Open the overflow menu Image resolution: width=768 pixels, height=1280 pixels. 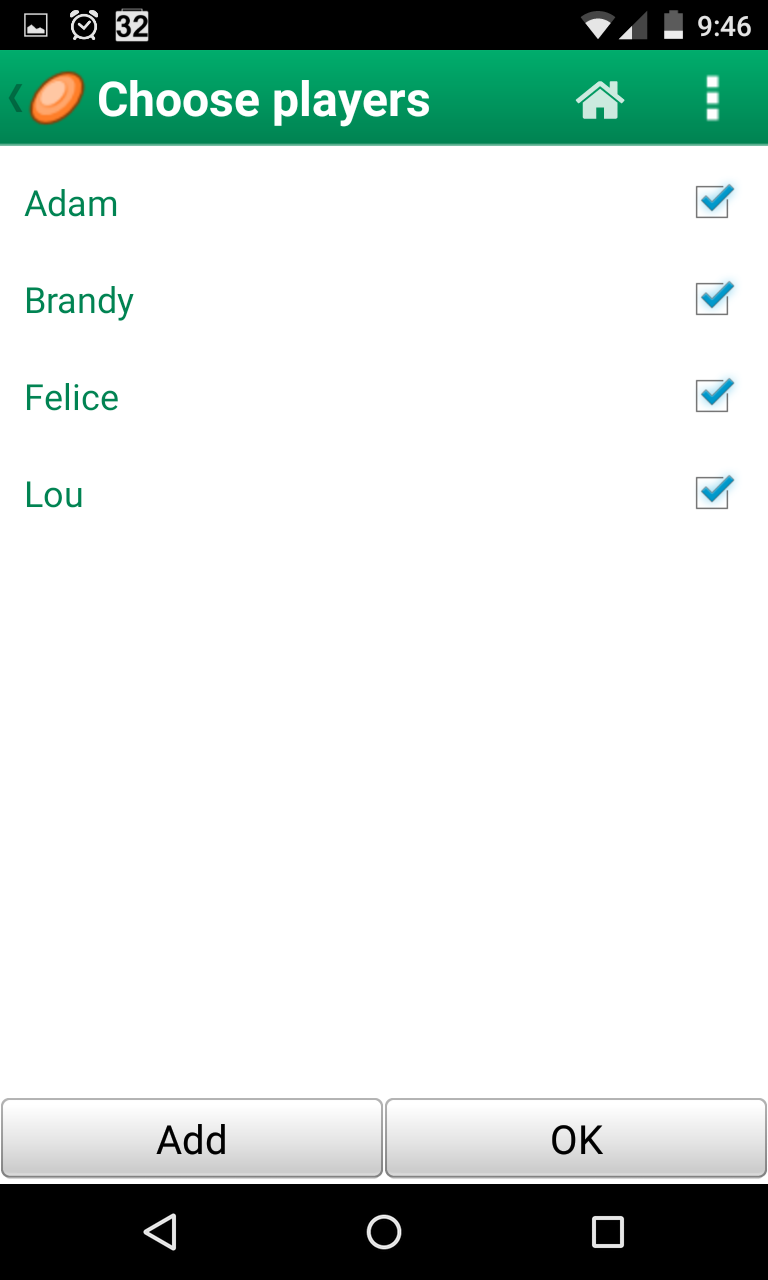712,99
